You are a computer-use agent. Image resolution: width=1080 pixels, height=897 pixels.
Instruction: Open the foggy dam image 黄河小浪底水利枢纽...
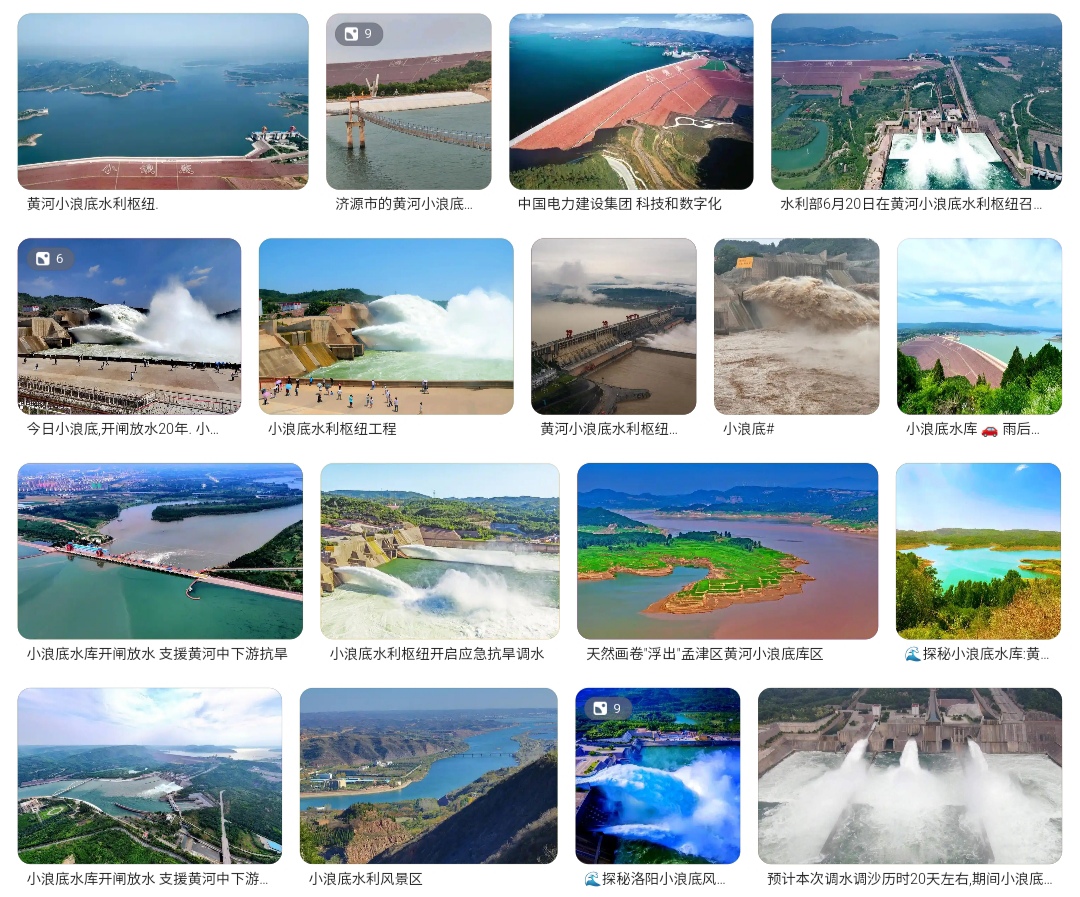click(x=613, y=326)
